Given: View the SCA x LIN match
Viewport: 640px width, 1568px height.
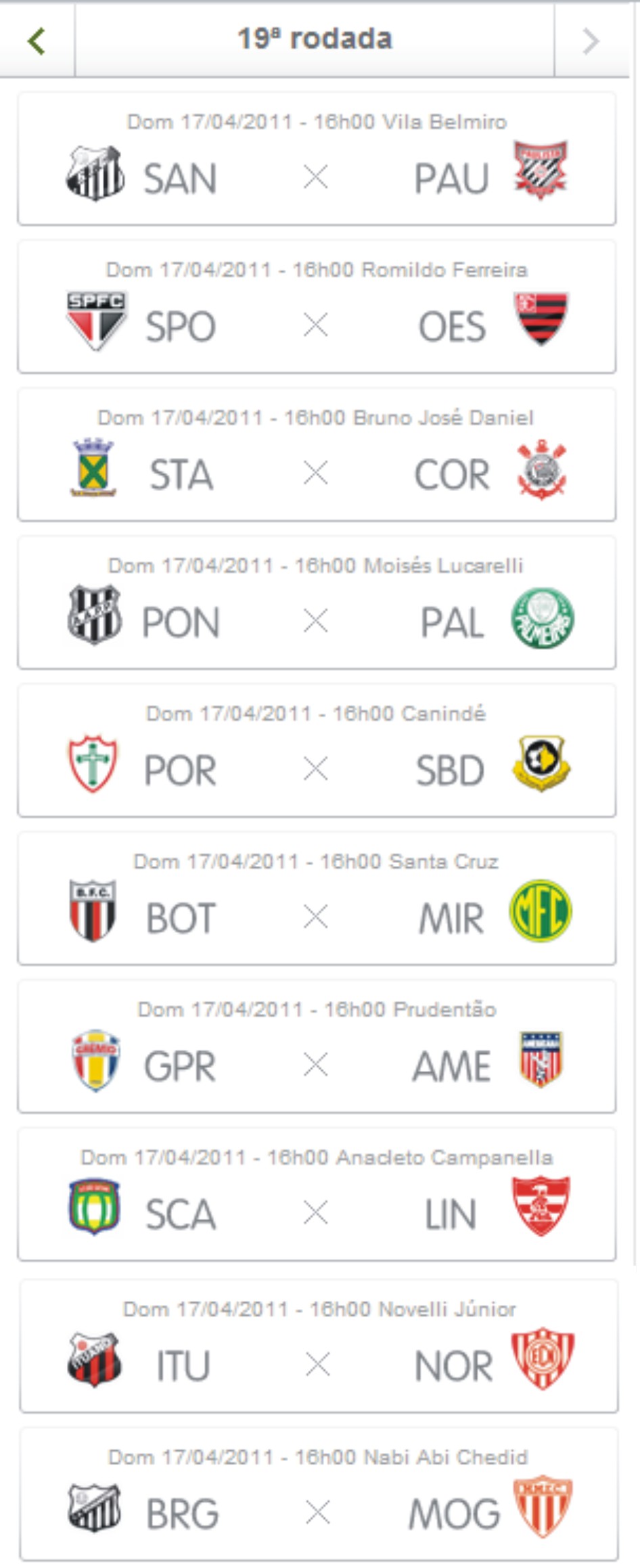Looking at the screenshot, I should 316,1195.
